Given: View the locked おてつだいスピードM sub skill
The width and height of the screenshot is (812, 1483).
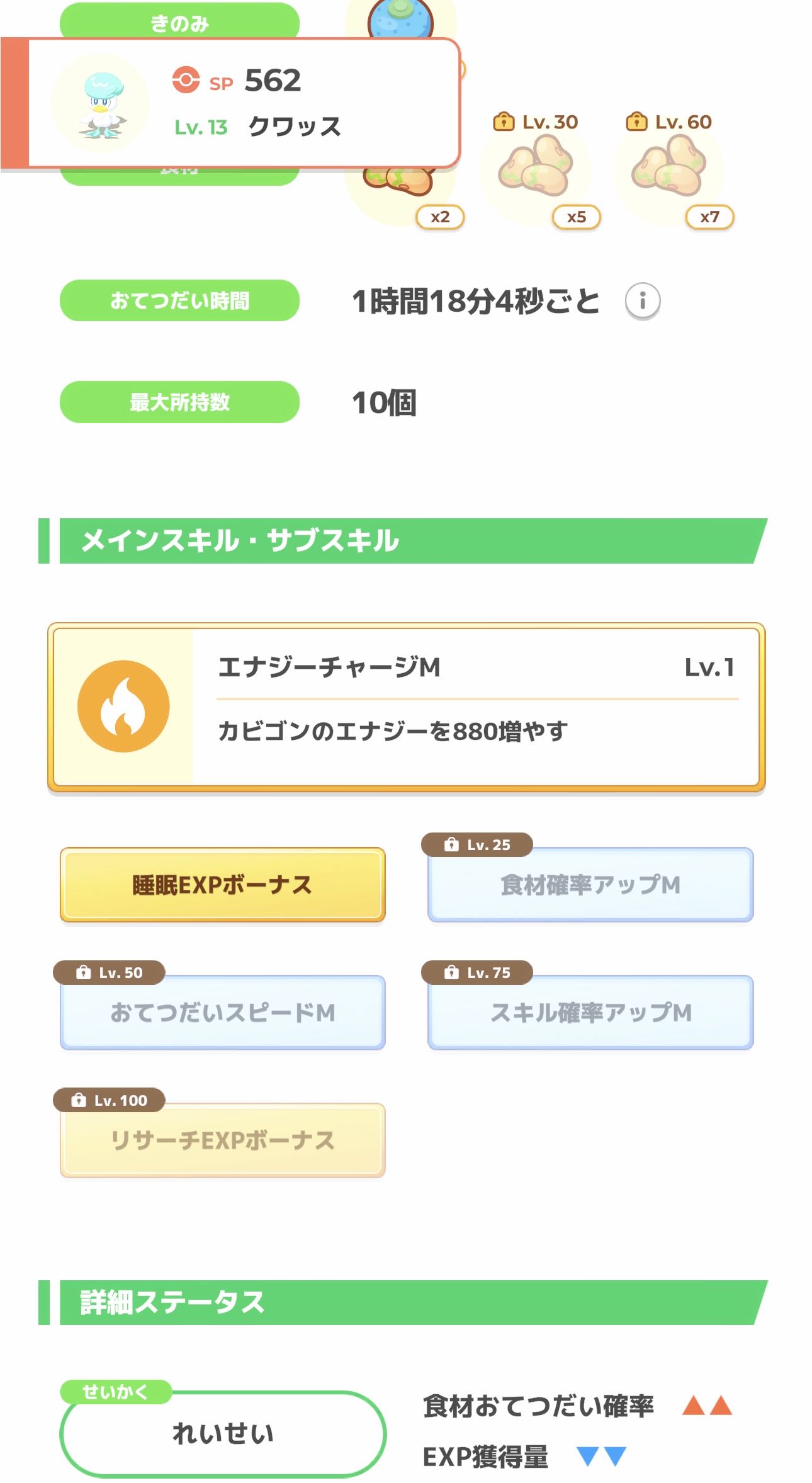Looking at the screenshot, I should click(x=222, y=1013).
